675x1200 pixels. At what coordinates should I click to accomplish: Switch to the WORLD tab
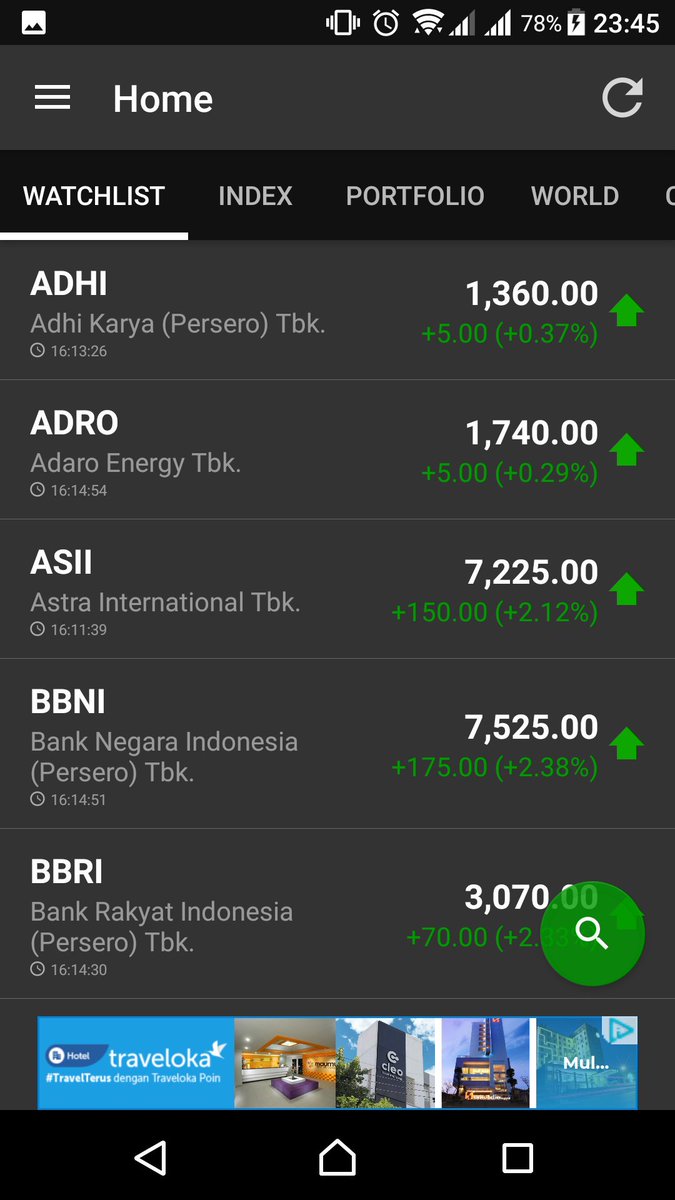point(575,196)
